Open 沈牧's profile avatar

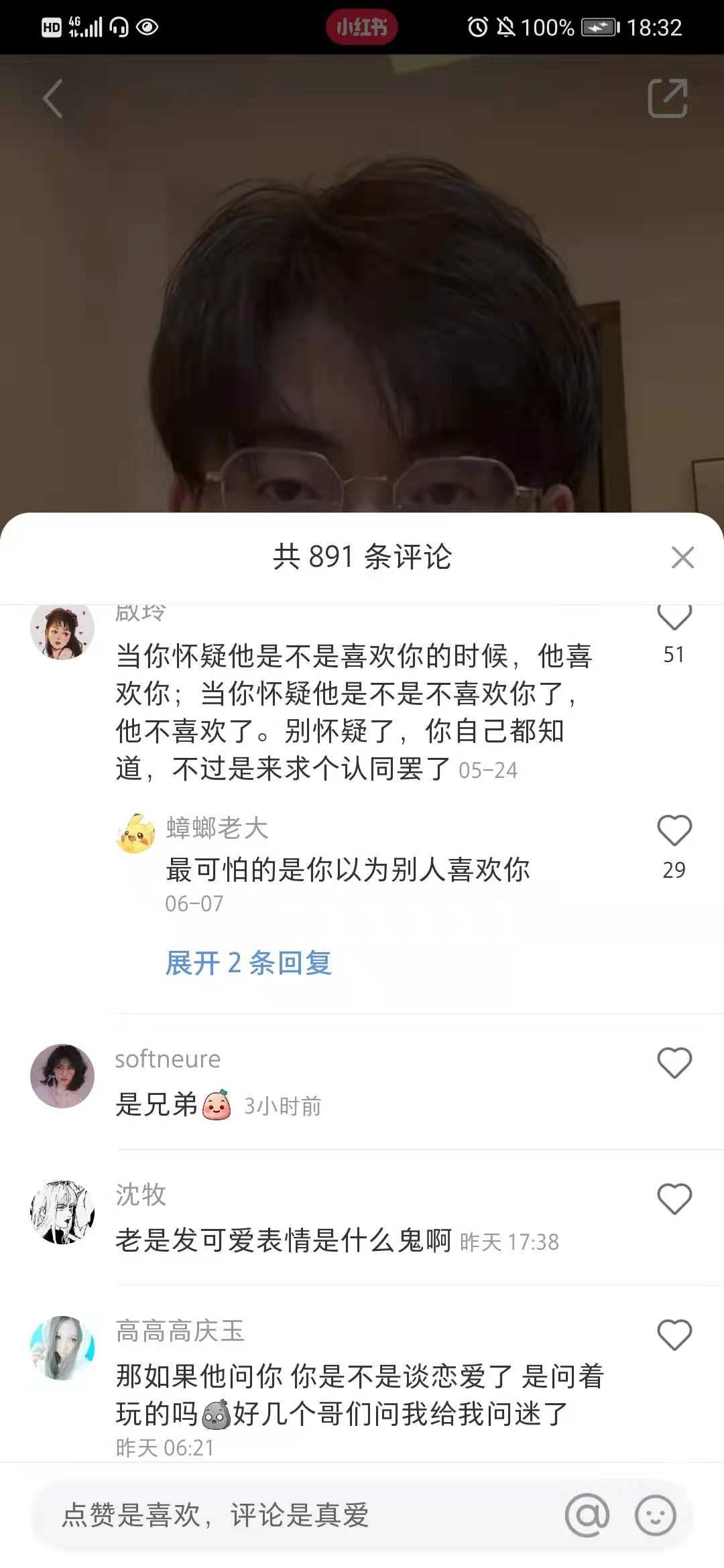(62, 1212)
